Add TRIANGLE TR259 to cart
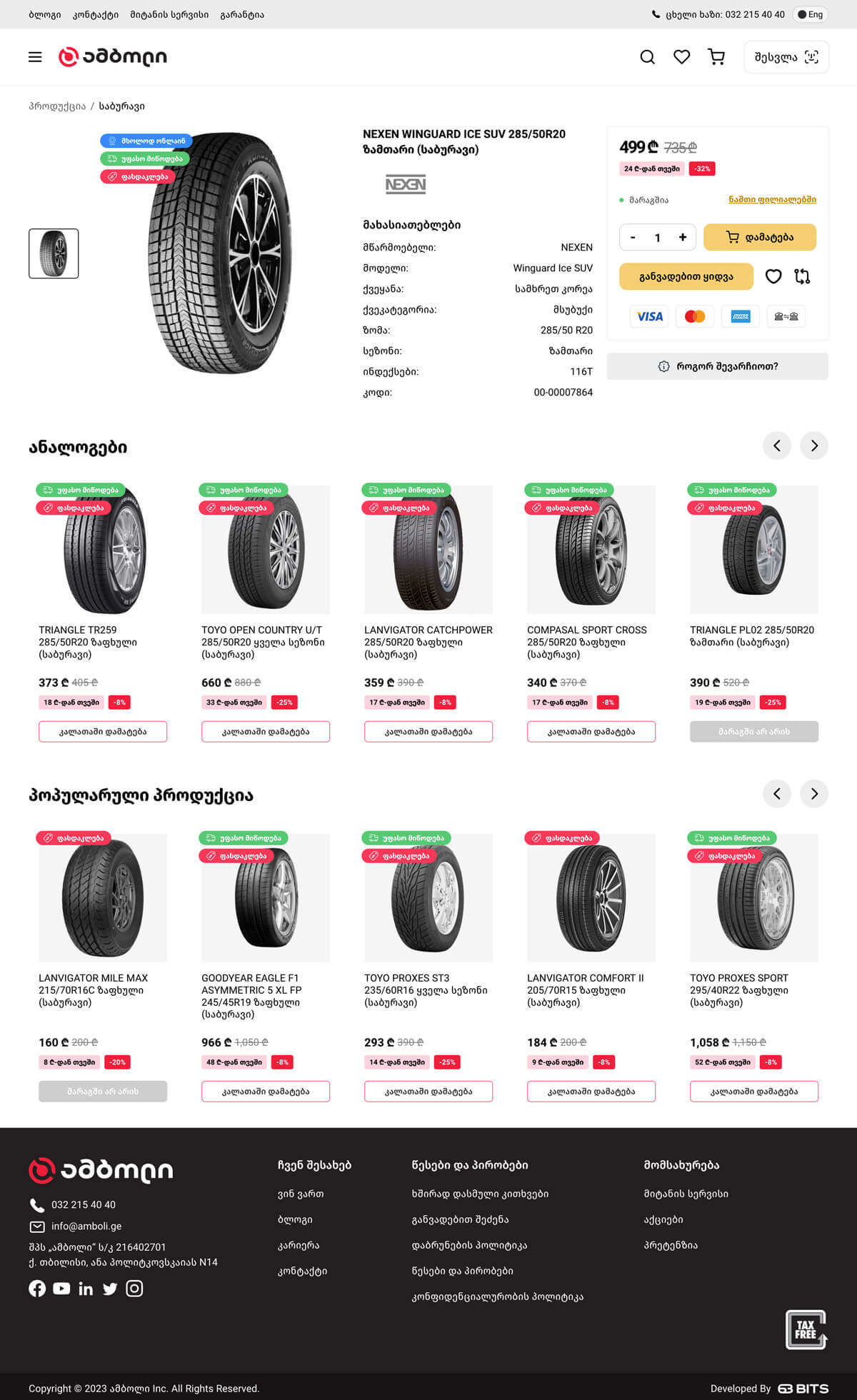857x1400 pixels. (103, 732)
